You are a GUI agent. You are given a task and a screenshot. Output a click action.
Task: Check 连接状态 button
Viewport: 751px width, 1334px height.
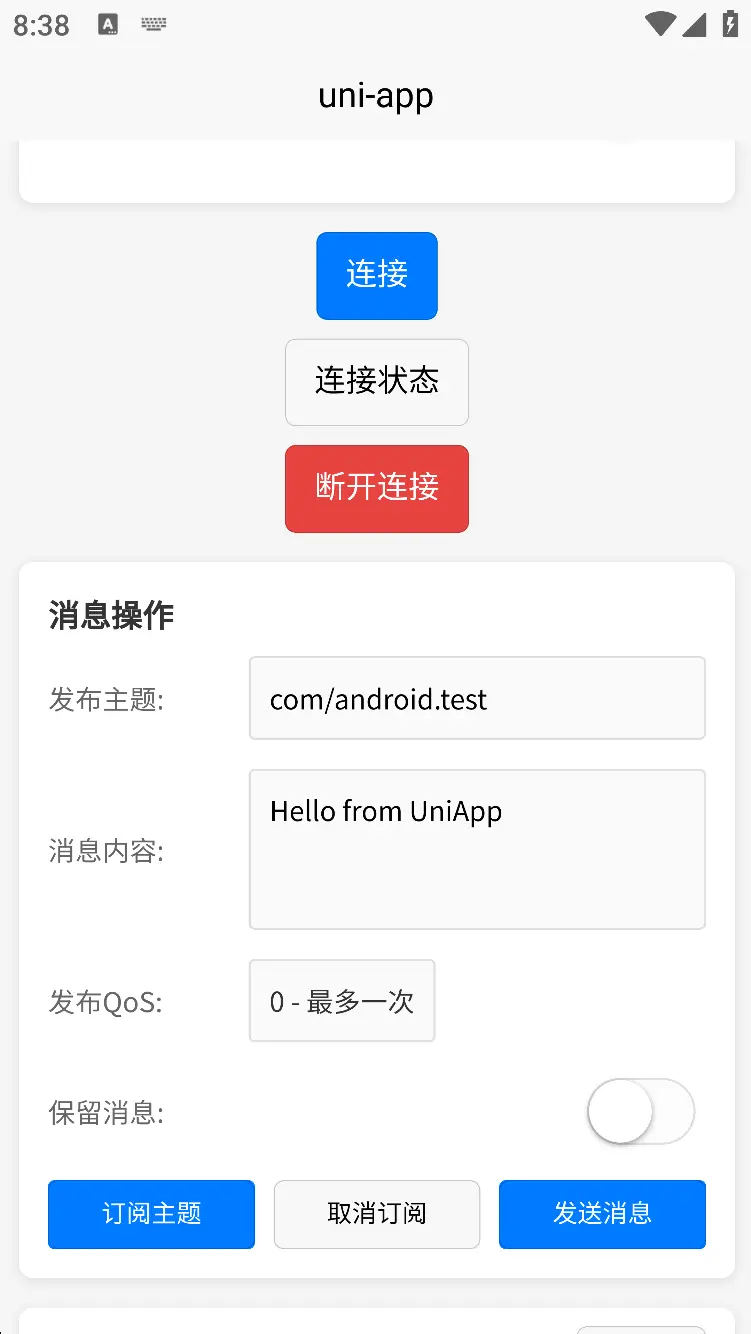click(377, 382)
